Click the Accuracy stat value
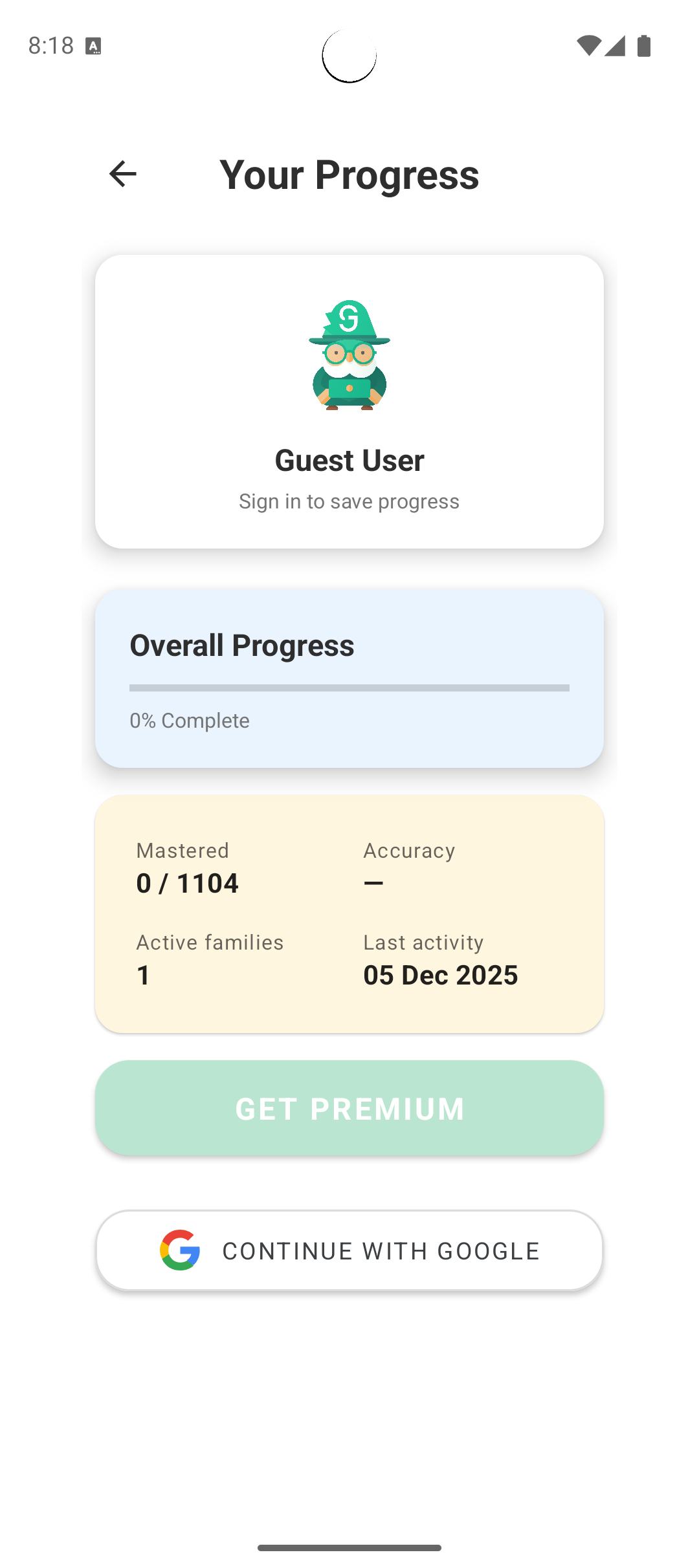Image resolution: width=699 pixels, height=1568 pixels. (x=374, y=882)
